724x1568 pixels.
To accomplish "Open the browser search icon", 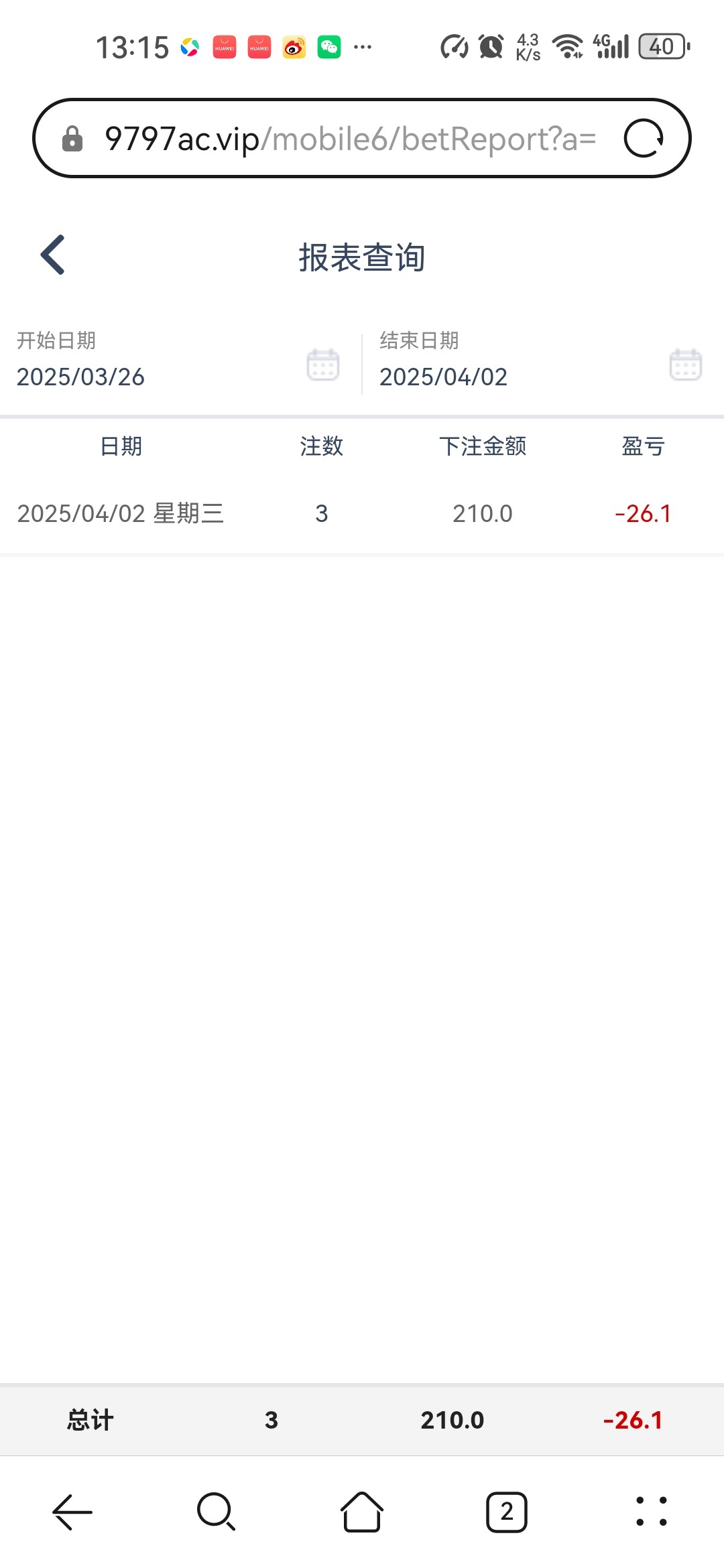I will [216, 1512].
